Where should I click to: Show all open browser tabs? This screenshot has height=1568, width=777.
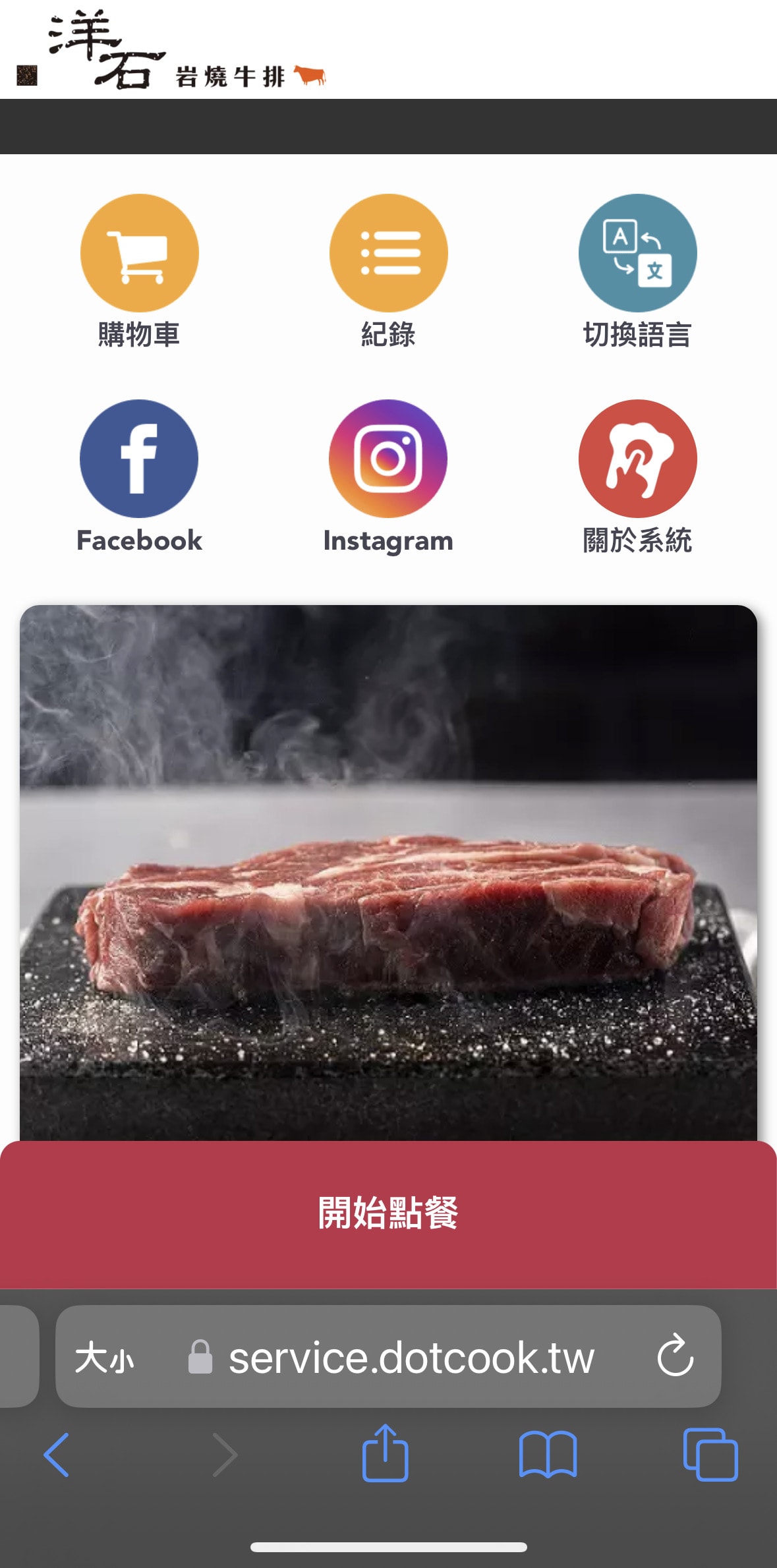(710, 1455)
